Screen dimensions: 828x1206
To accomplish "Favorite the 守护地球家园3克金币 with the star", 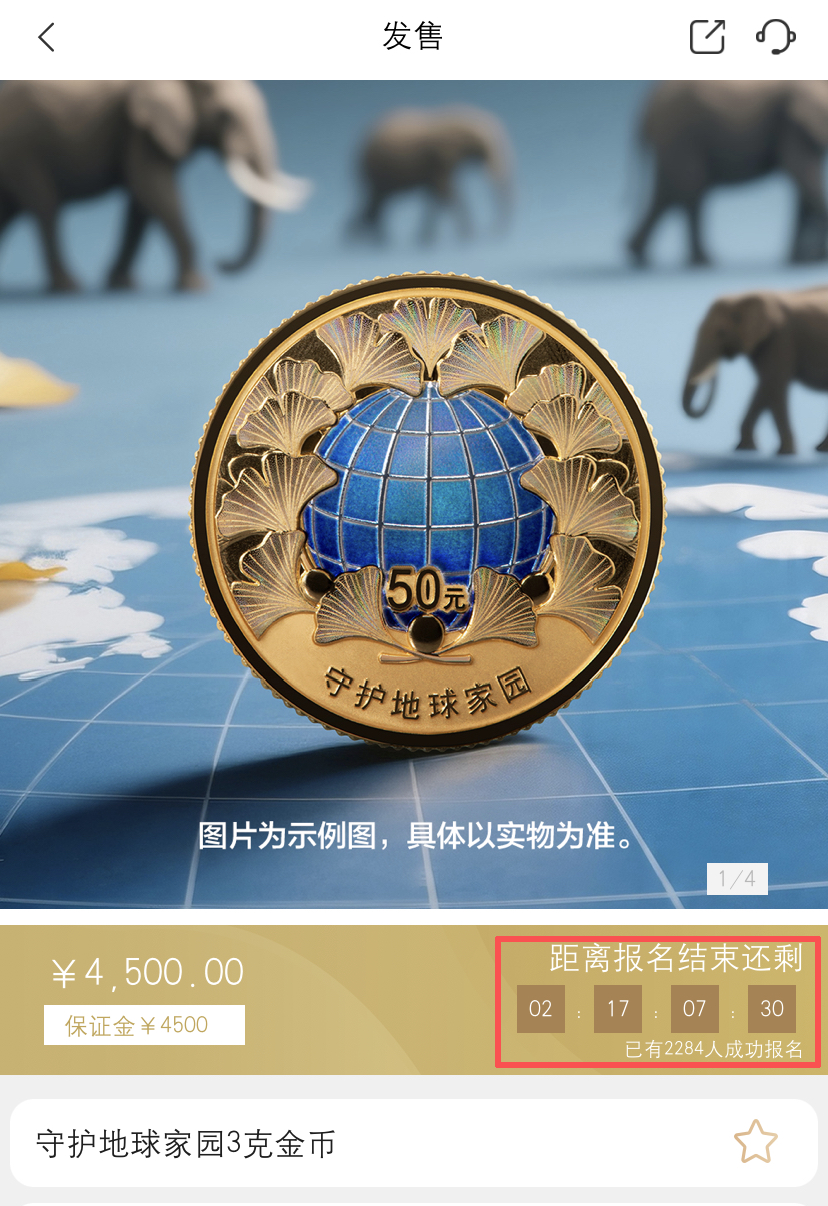I will (x=755, y=1142).
